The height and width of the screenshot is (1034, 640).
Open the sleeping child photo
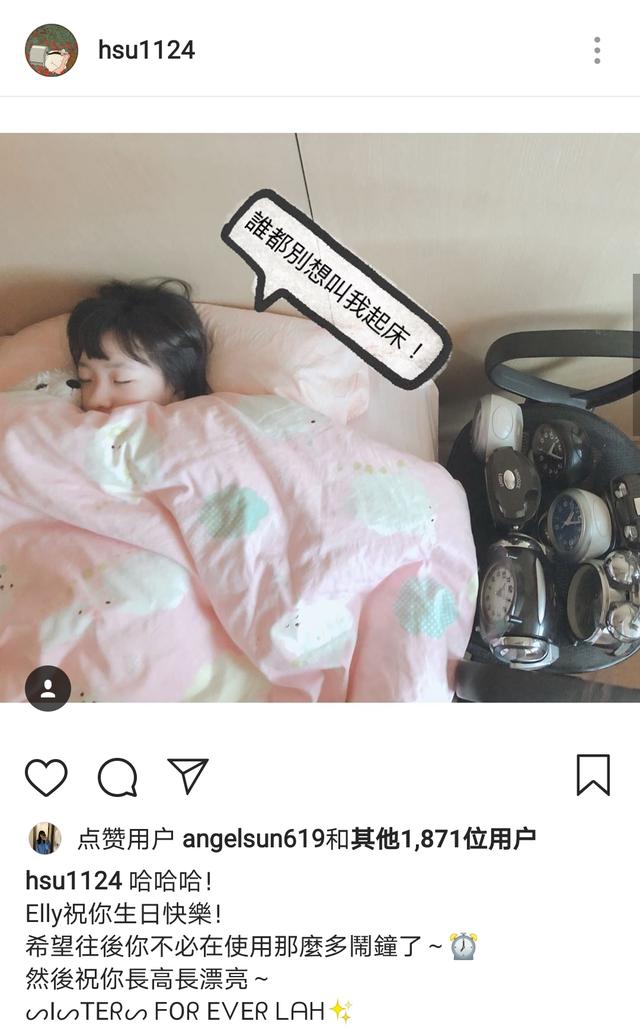[x=320, y=417]
